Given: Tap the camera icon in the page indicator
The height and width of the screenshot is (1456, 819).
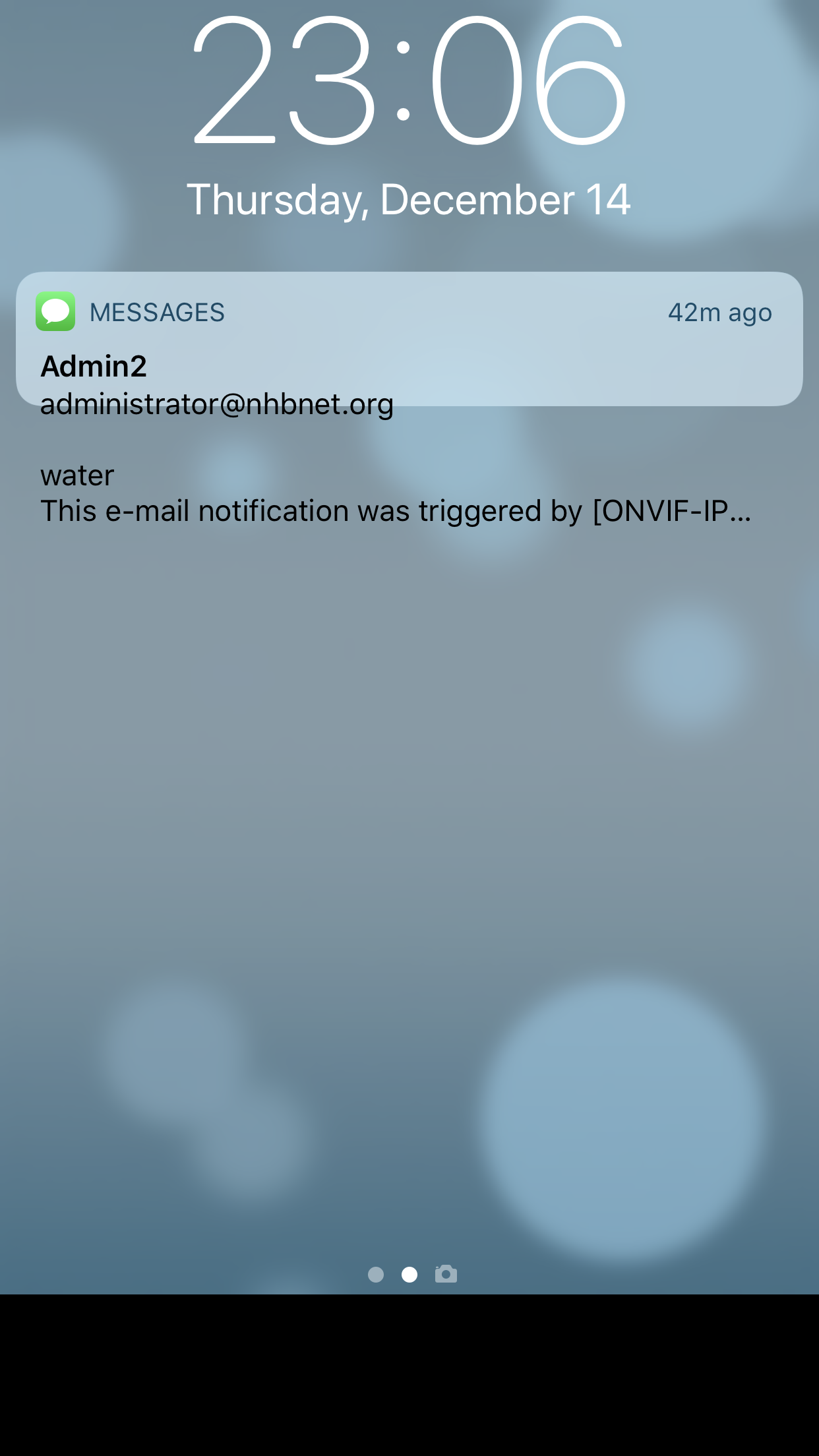Looking at the screenshot, I should 446,1274.
